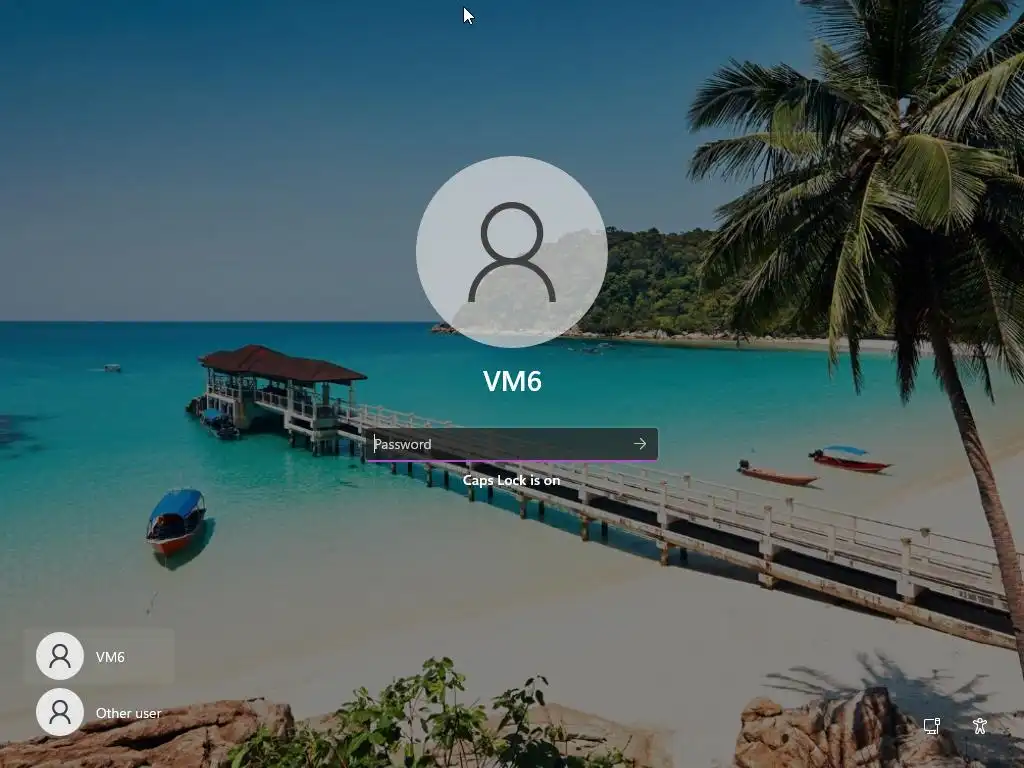Submit the password with the arrow button
This screenshot has width=1024, height=768.
(x=640, y=444)
